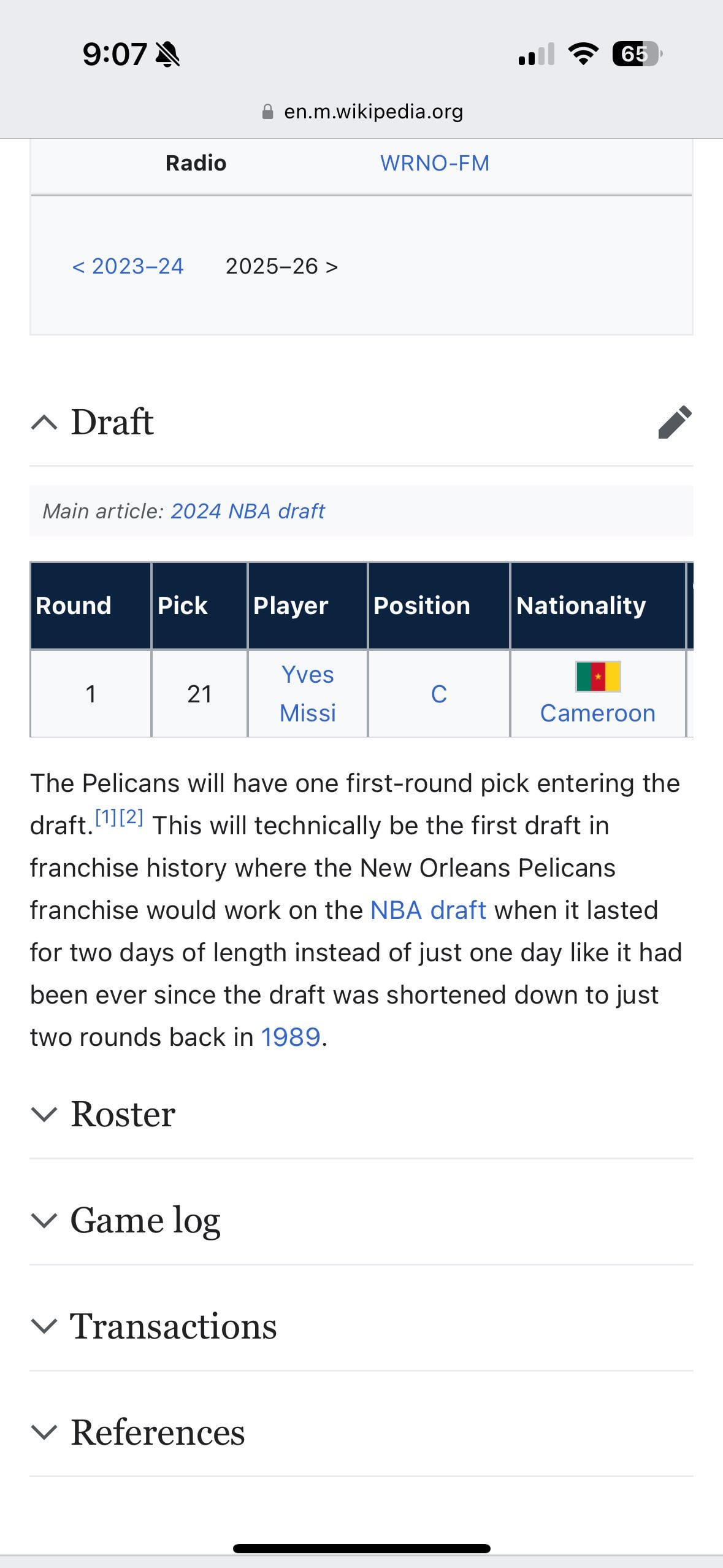Screen dimensions: 723x1568
Task: Jump to citation 2
Action: click(x=131, y=817)
